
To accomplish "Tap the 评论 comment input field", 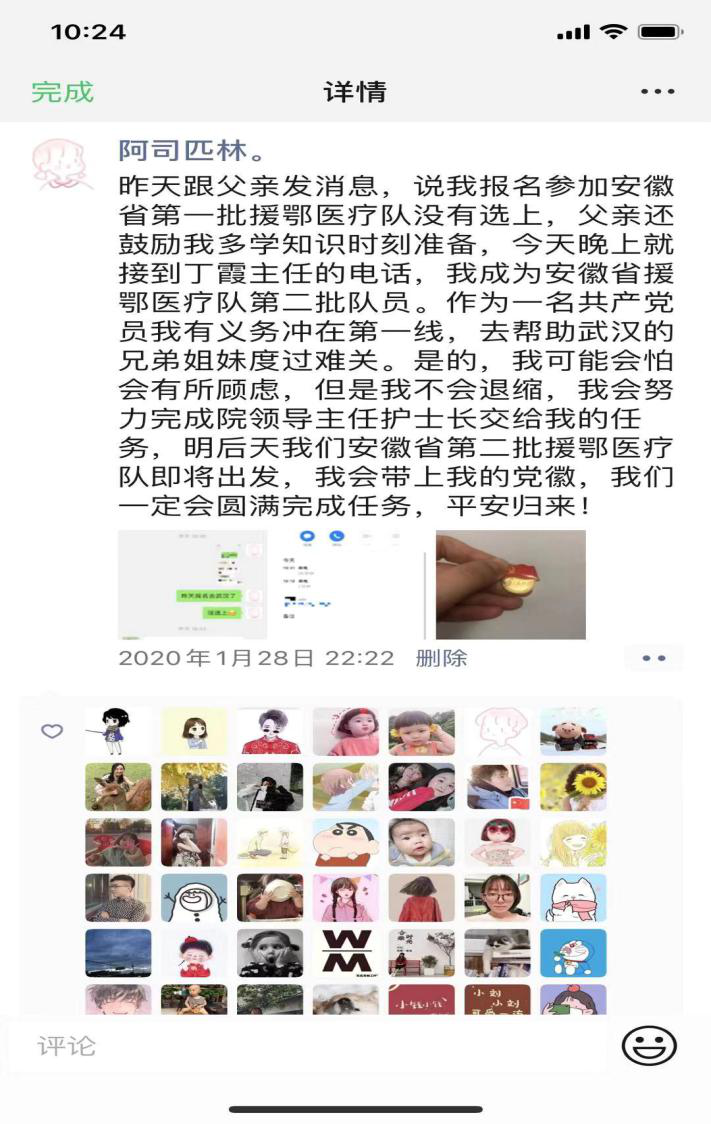I will (300, 1046).
